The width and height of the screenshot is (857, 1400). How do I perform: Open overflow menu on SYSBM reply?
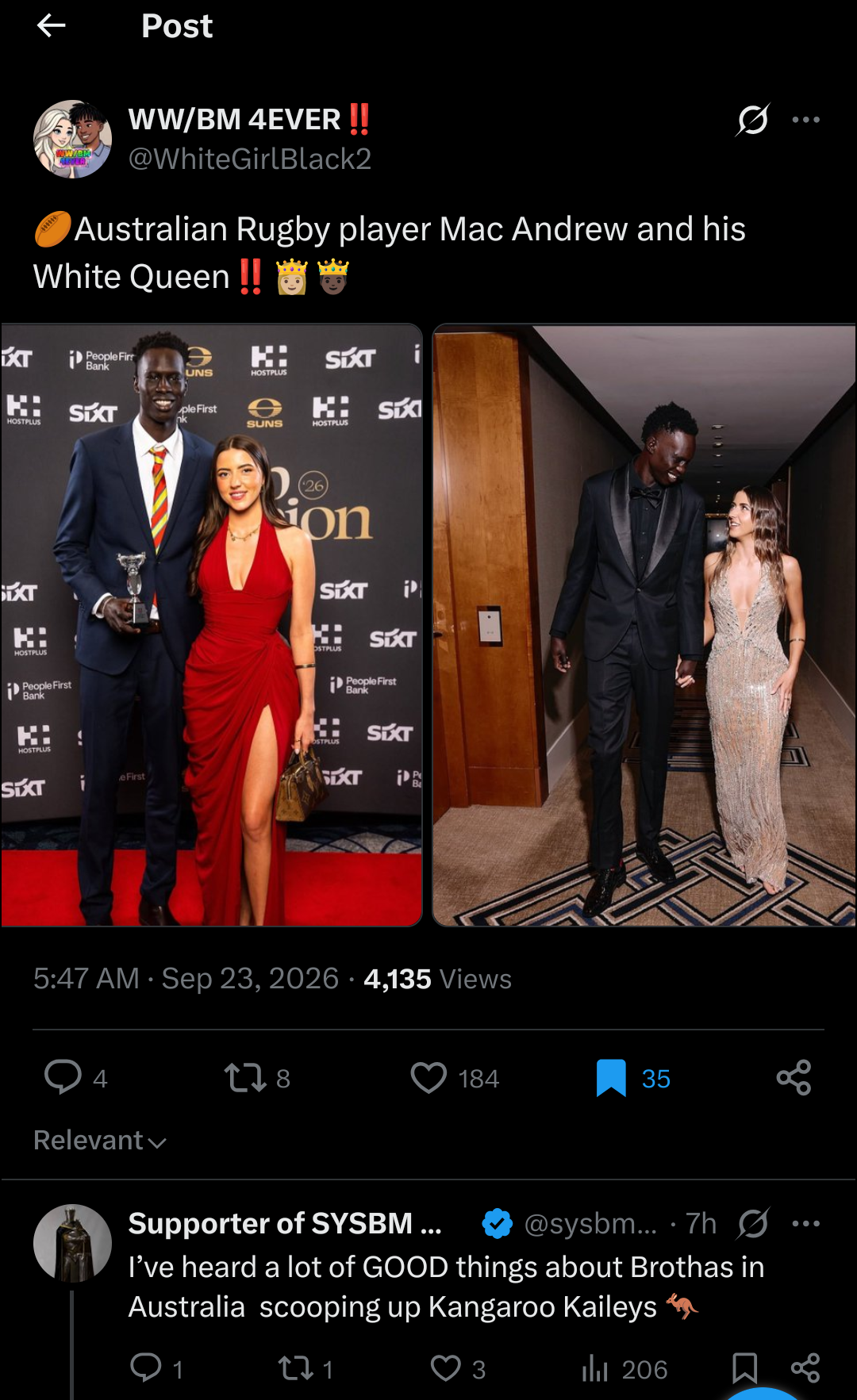coord(805,1223)
